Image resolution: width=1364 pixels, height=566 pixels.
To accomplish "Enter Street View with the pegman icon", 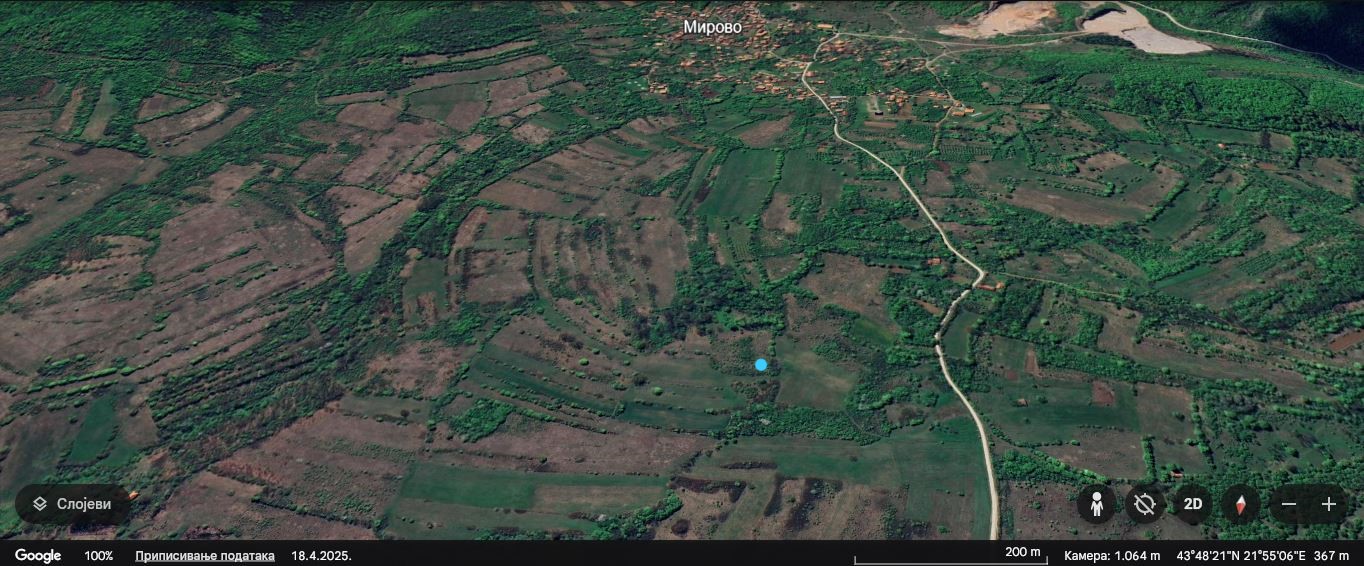I will (1096, 504).
